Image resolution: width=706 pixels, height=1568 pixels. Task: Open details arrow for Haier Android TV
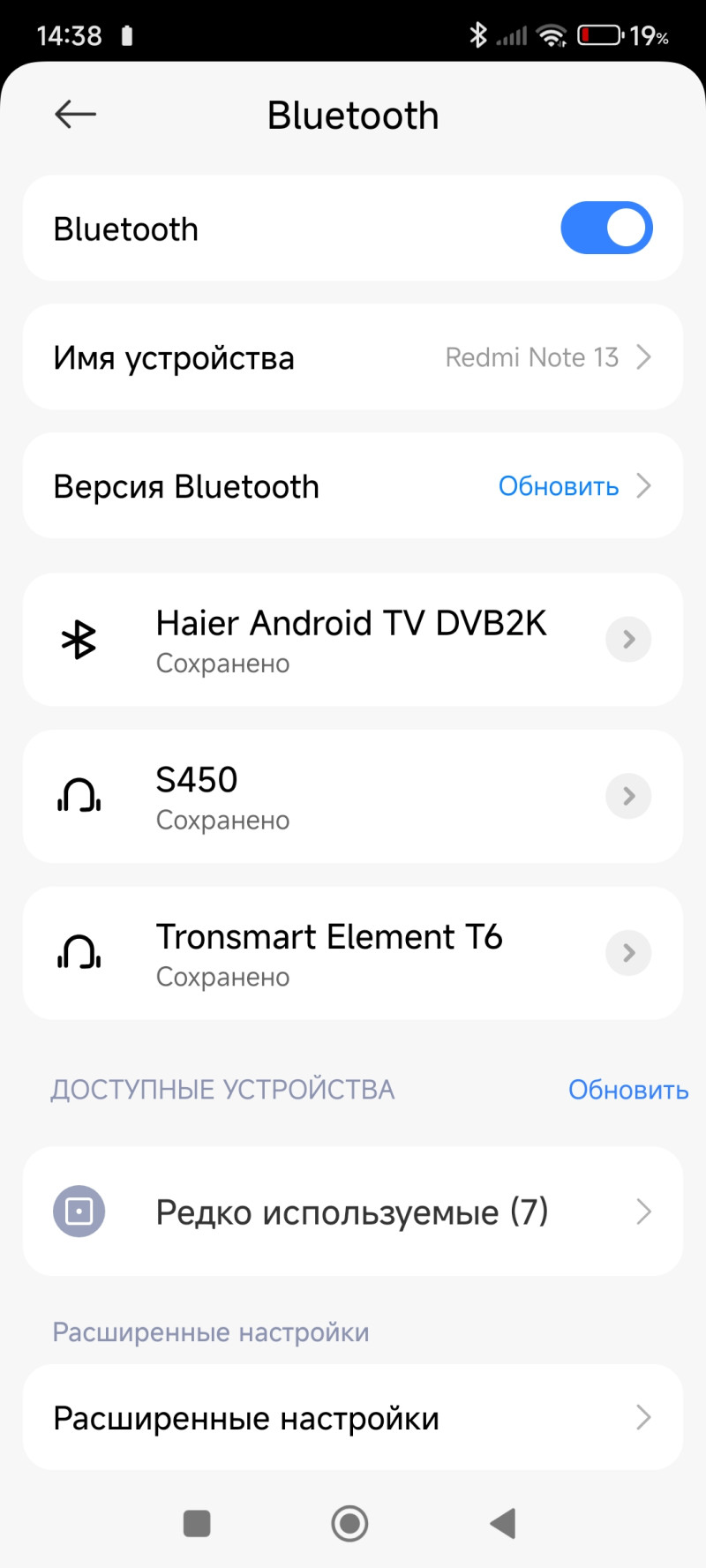(x=628, y=640)
